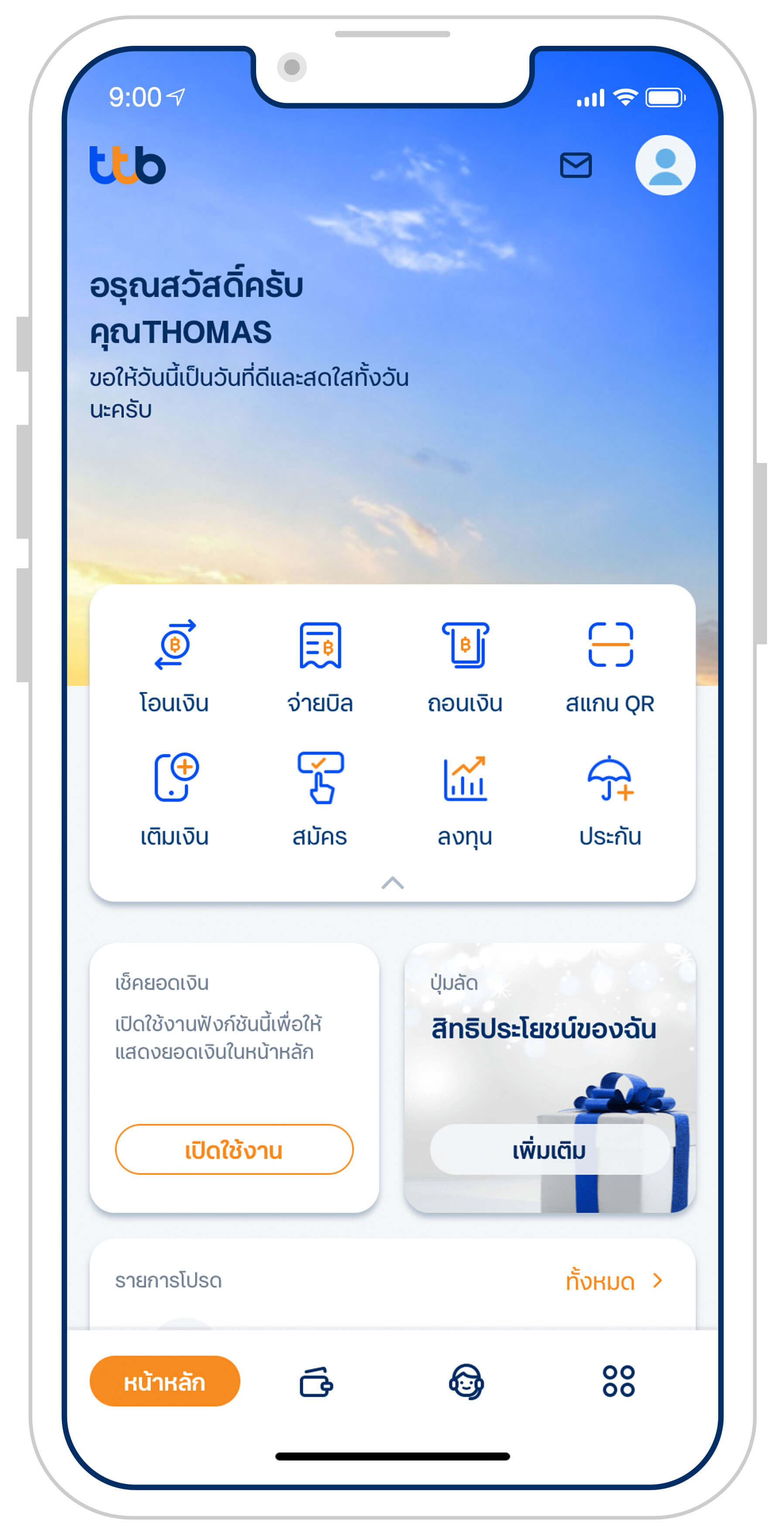Screen dimensions: 784x1535
Task: Tap the orange เปิดใช้งาน button
Action: (x=234, y=1150)
